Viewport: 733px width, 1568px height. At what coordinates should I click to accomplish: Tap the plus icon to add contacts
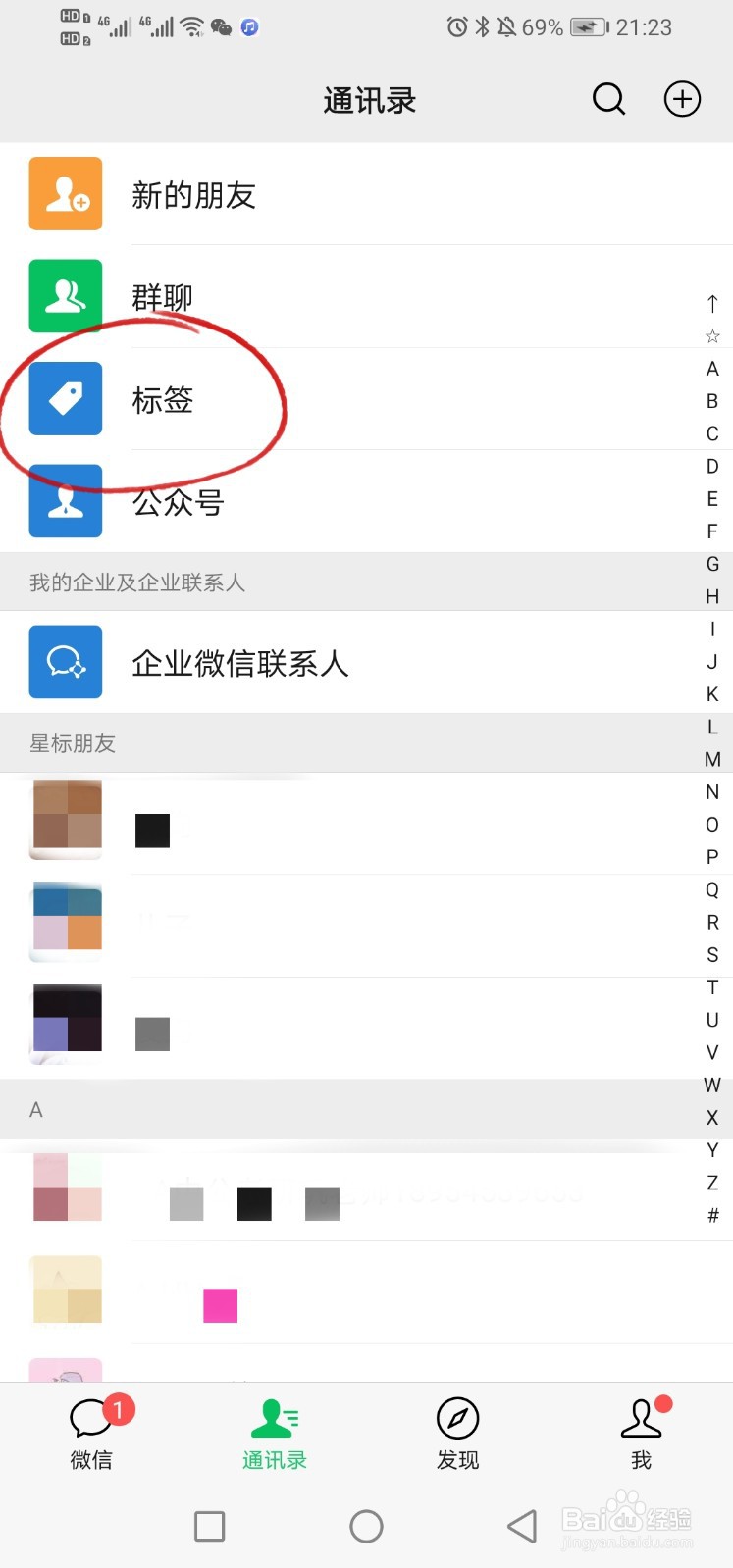(x=682, y=99)
